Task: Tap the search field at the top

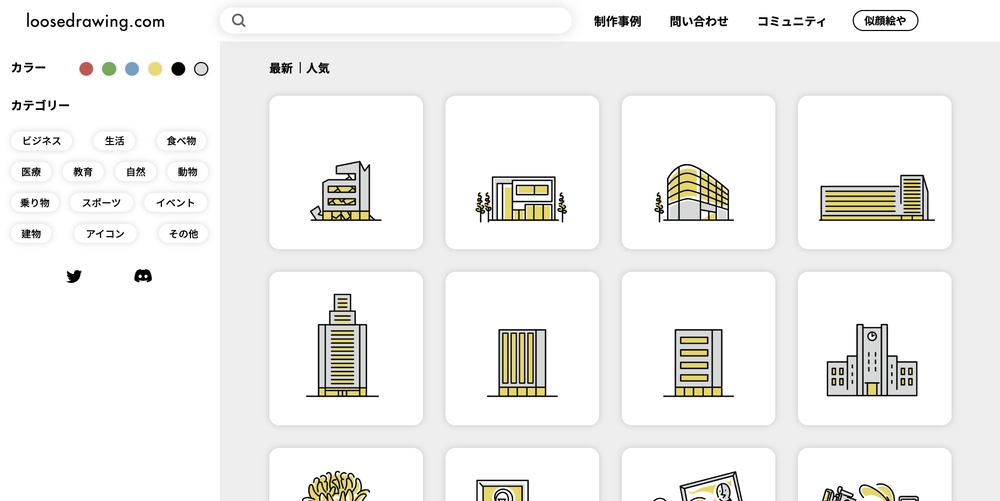Action: coord(400,20)
